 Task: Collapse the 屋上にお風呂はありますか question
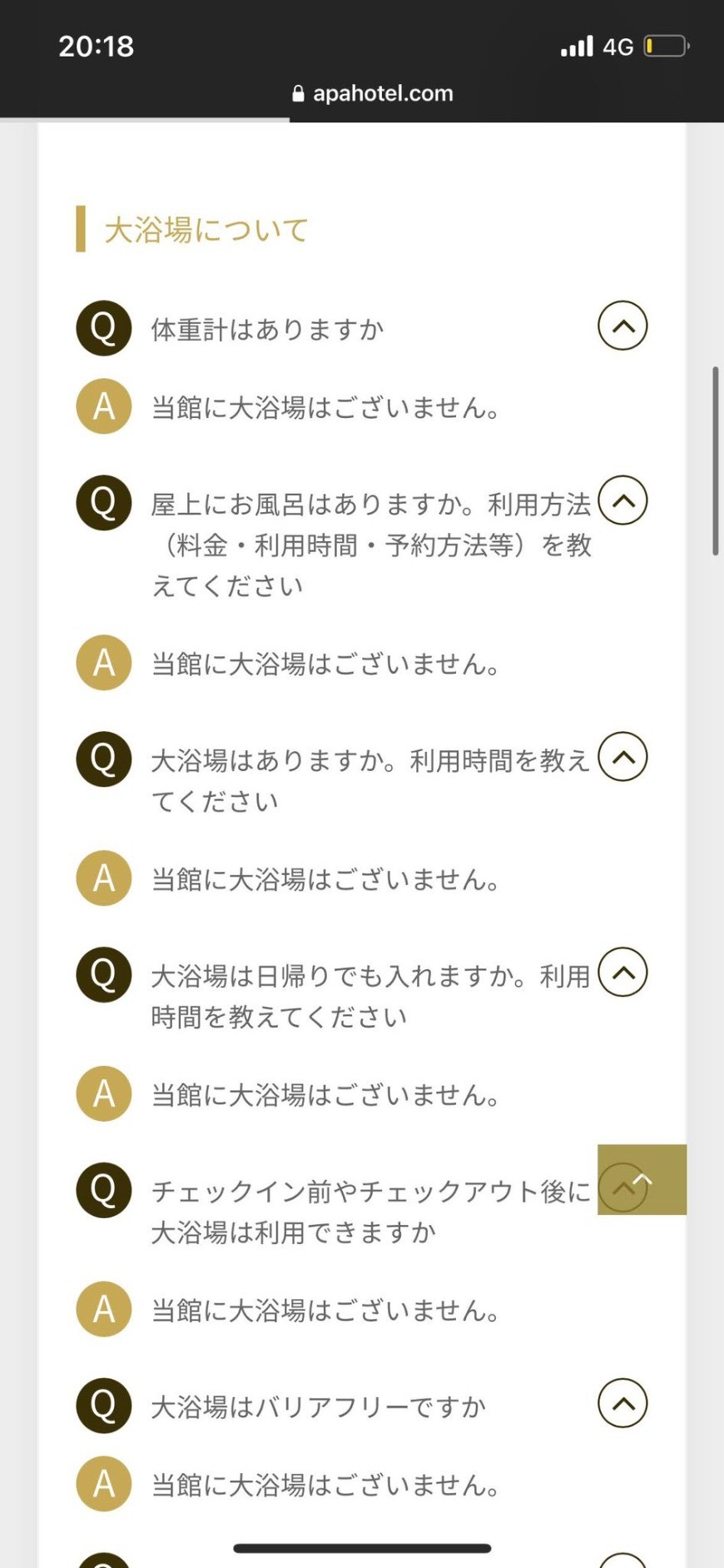point(622,500)
